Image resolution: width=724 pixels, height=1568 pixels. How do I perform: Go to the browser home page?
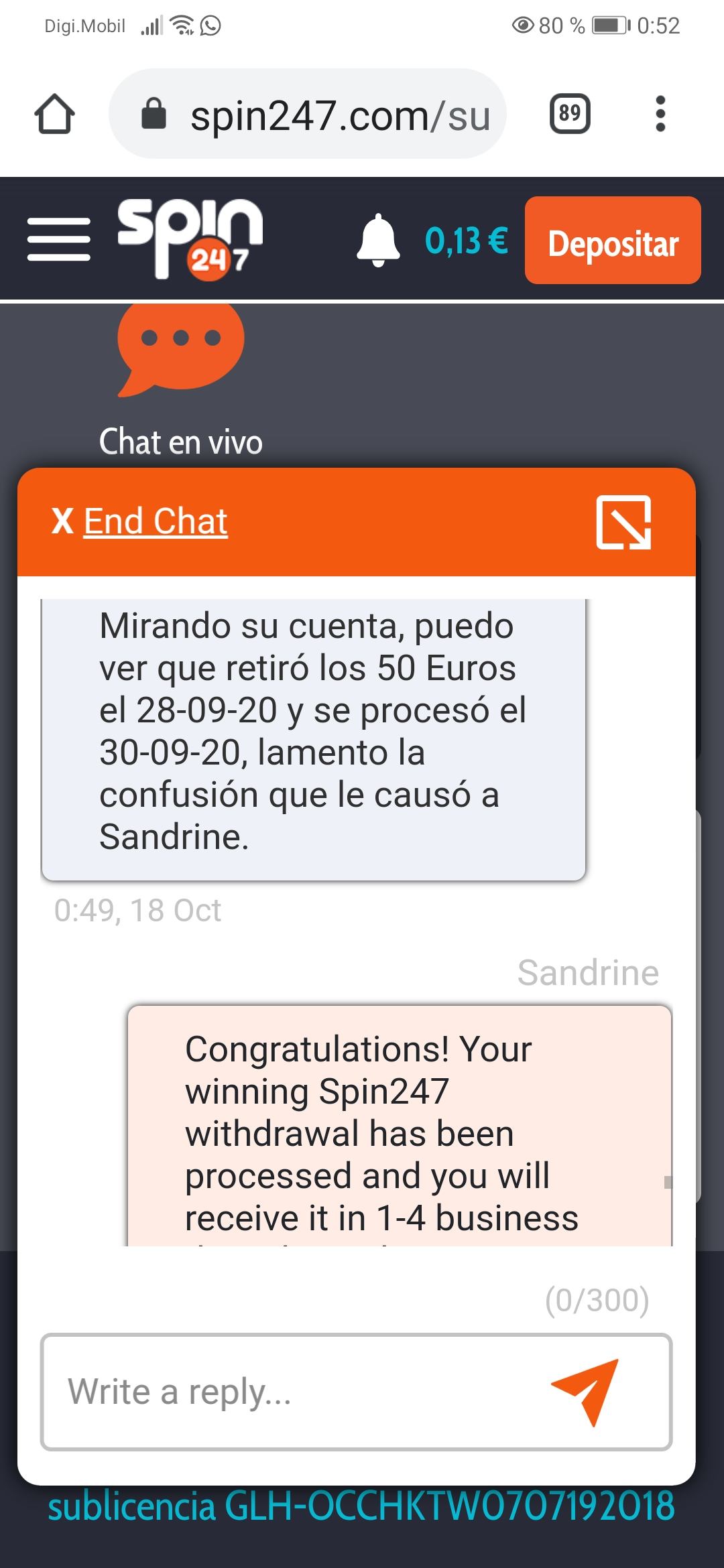coord(54,114)
